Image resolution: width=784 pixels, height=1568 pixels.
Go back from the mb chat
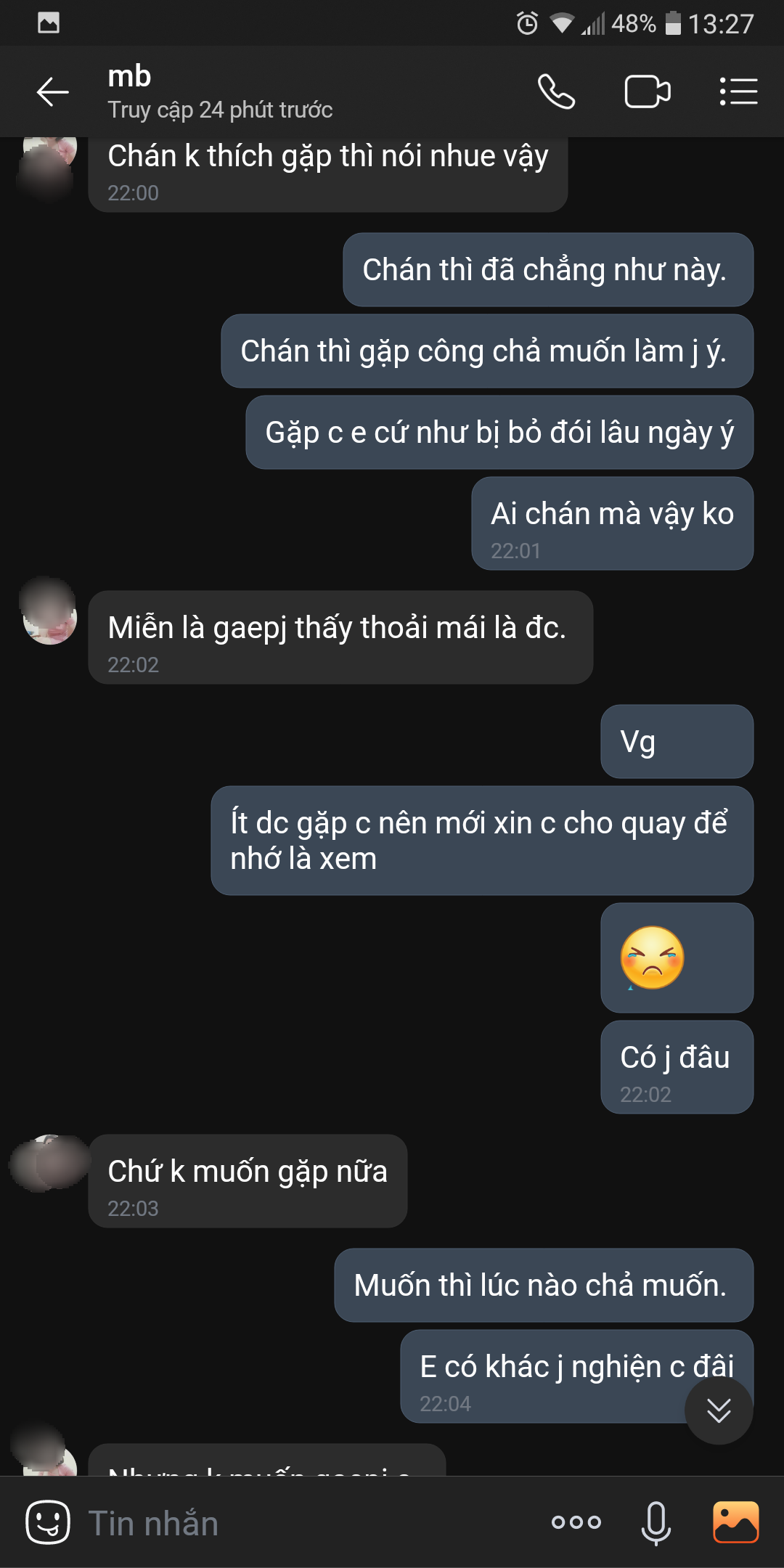[x=52, y=92]
